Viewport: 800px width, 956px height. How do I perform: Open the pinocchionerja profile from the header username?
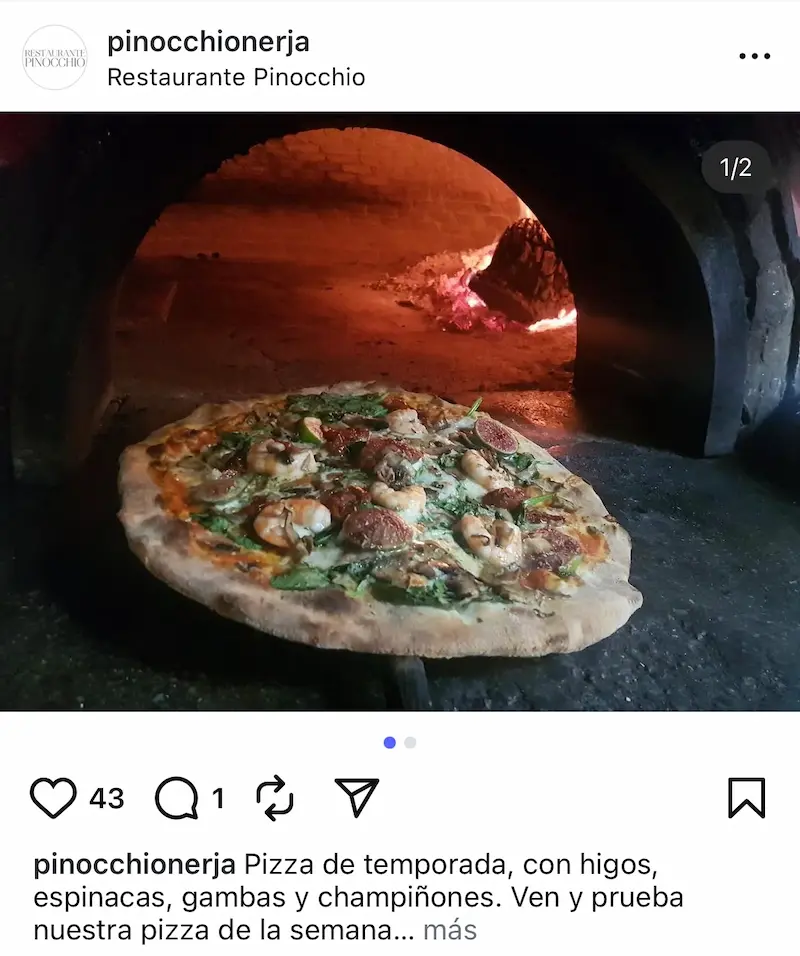208,42
